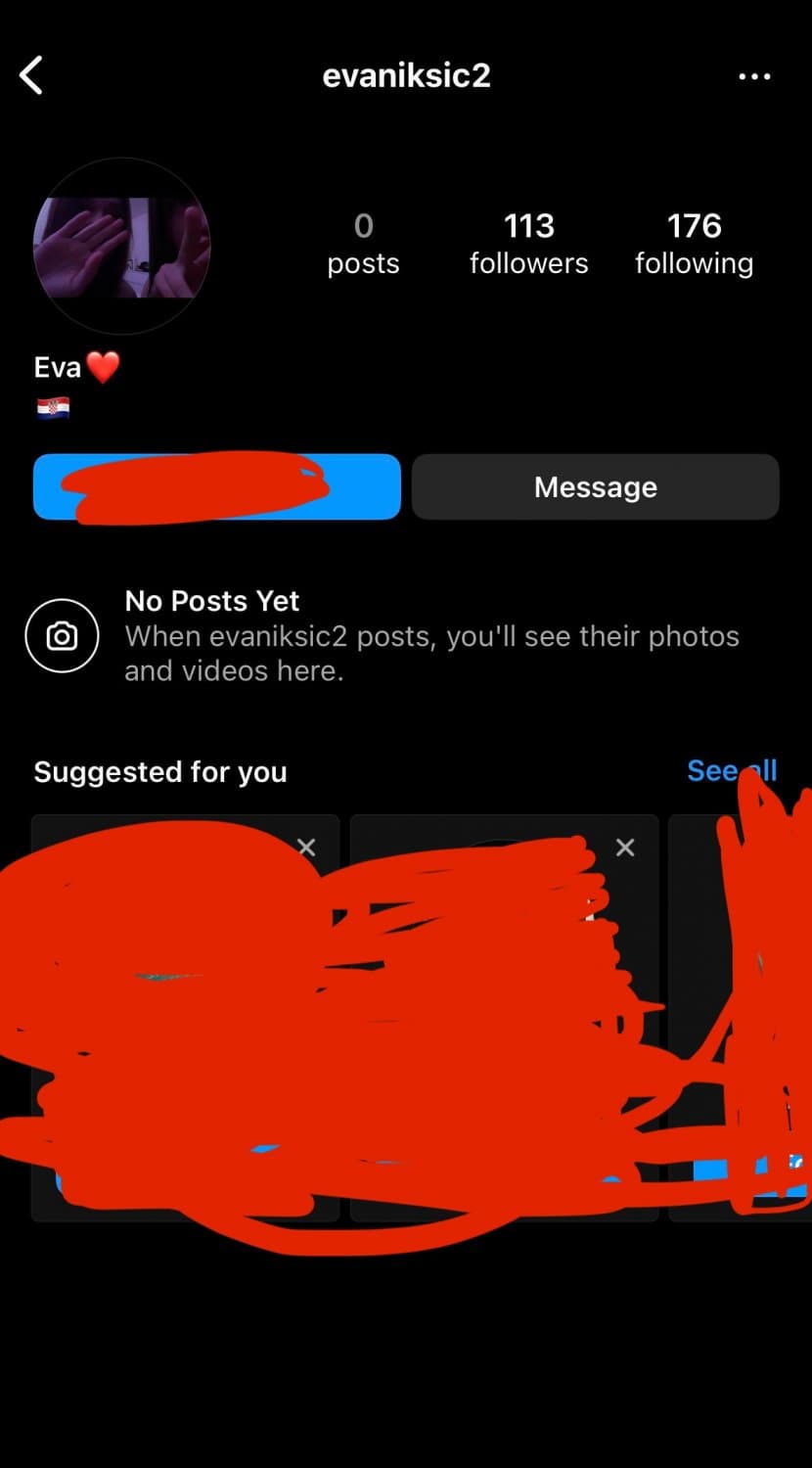The image size is (812, 1468).
Task: Open the following list
Action: [694, 243]
